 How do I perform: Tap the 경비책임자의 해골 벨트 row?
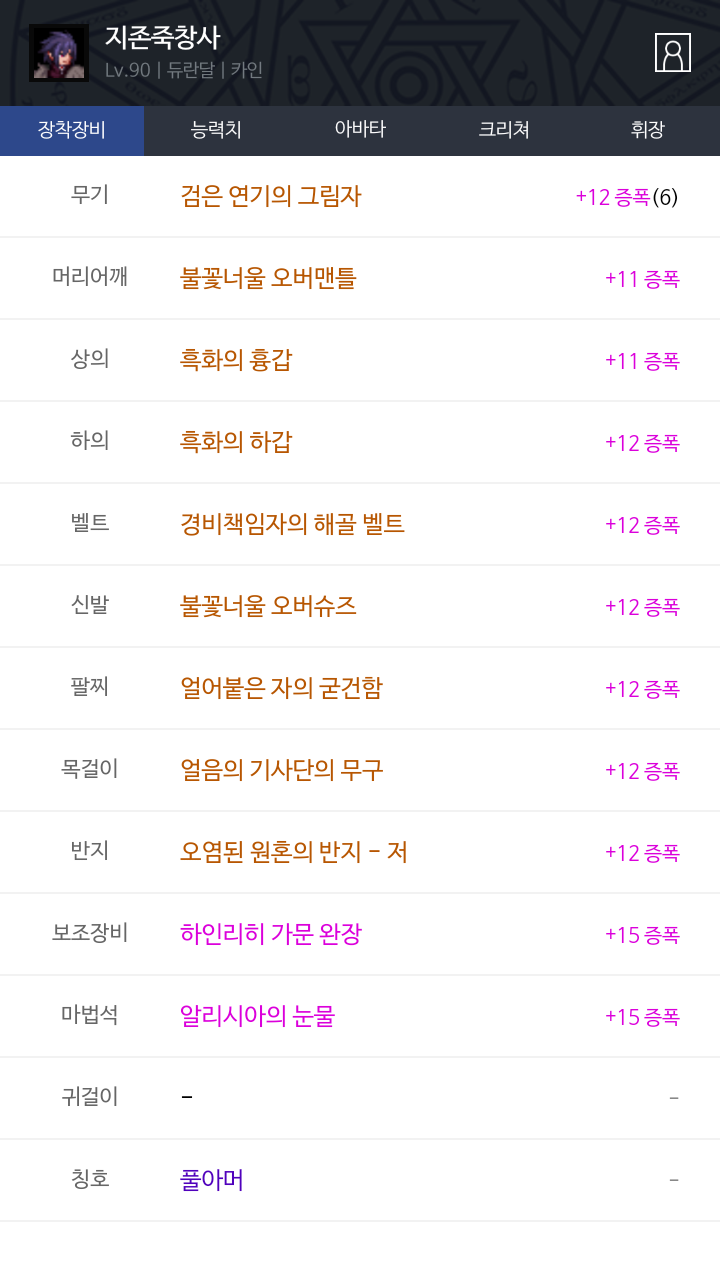click(292, 524)
